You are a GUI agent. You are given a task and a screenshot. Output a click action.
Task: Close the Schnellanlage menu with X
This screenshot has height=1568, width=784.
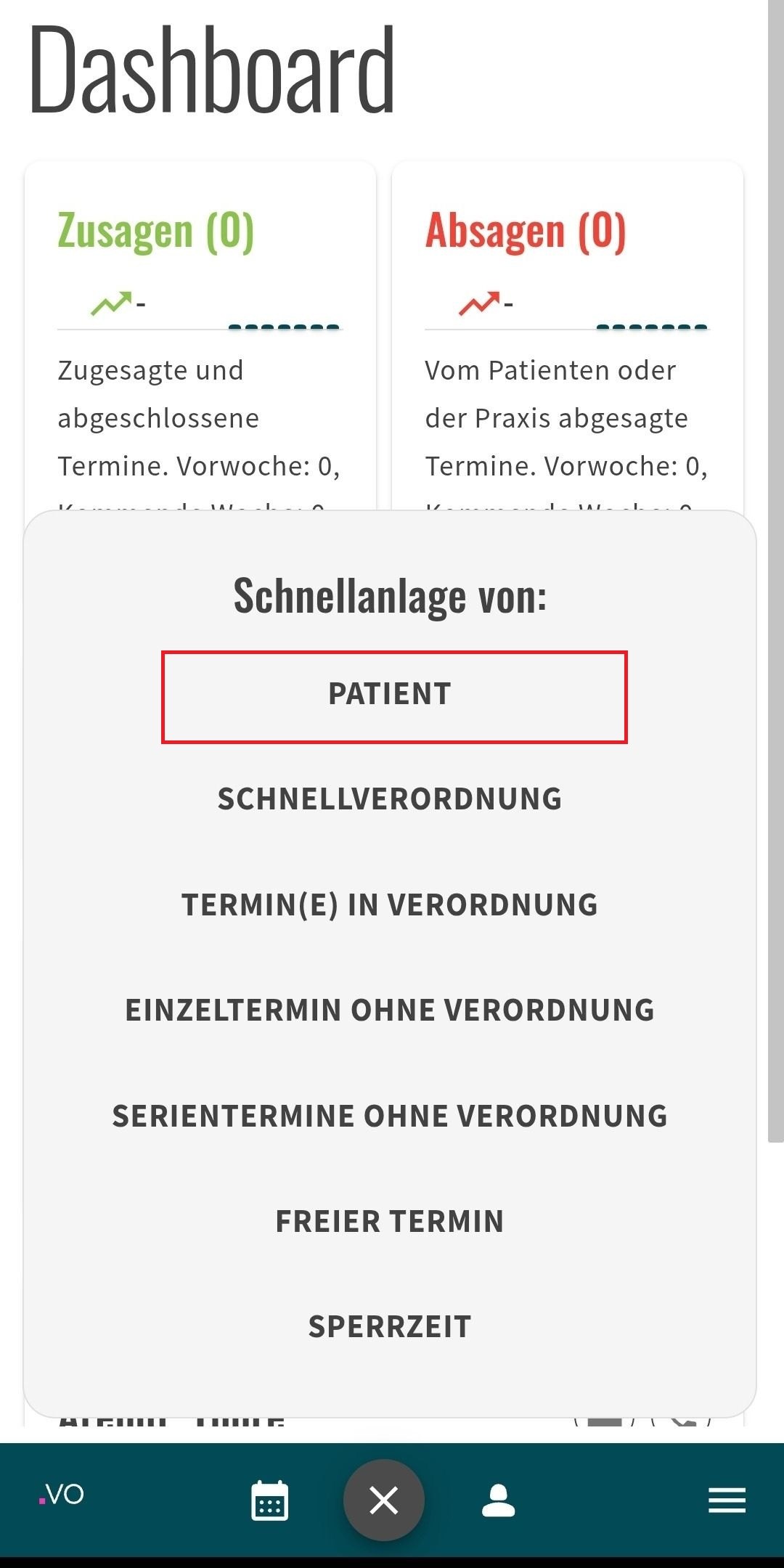384,1500
